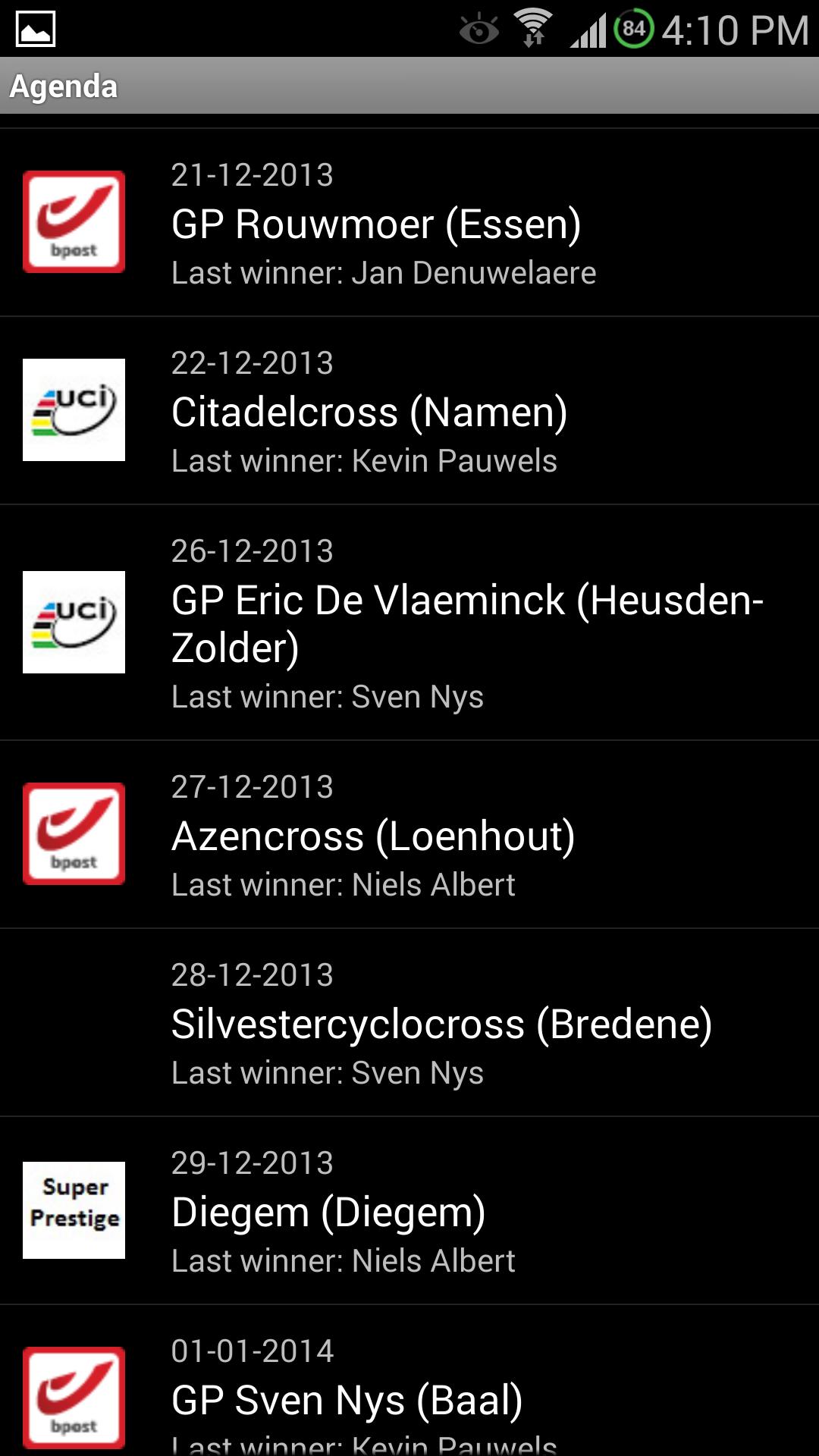819x1456 pixels.
Task: Tap the Wi-Fi indicator in the status bar
Action: [x=531, y=29]
